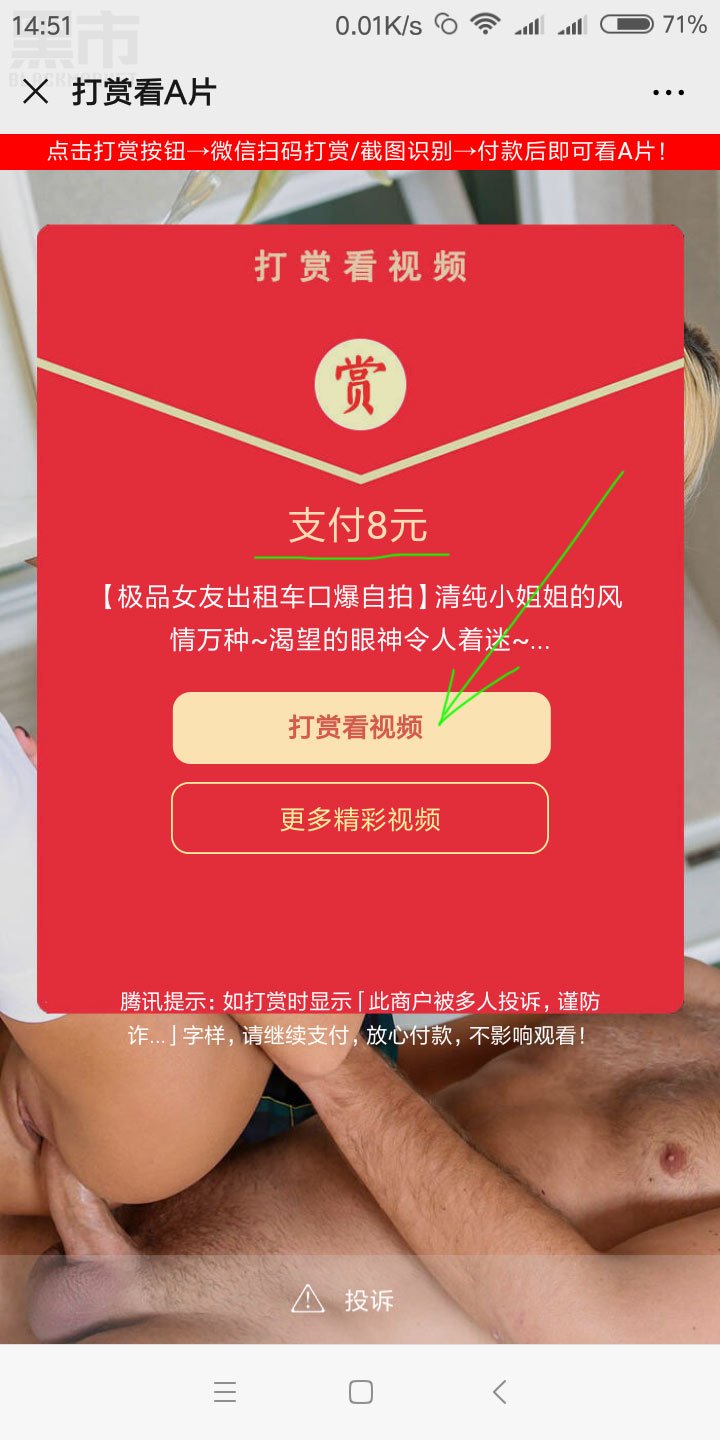Close the page with X icon
The image size is (720, 1440).
point(36,92)
